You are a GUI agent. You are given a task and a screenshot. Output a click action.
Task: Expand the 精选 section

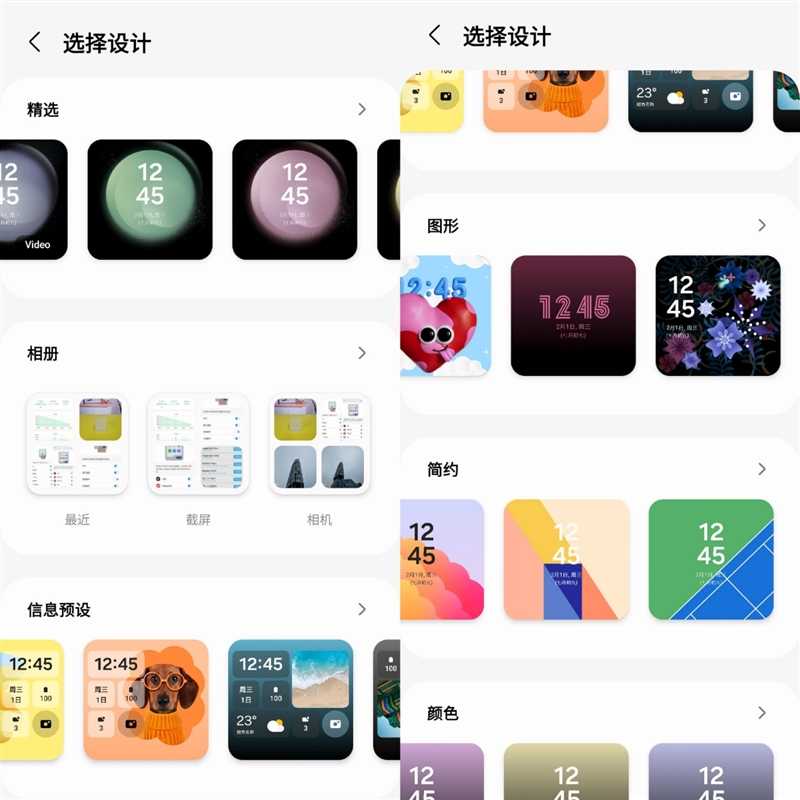[x=362, y=109]
